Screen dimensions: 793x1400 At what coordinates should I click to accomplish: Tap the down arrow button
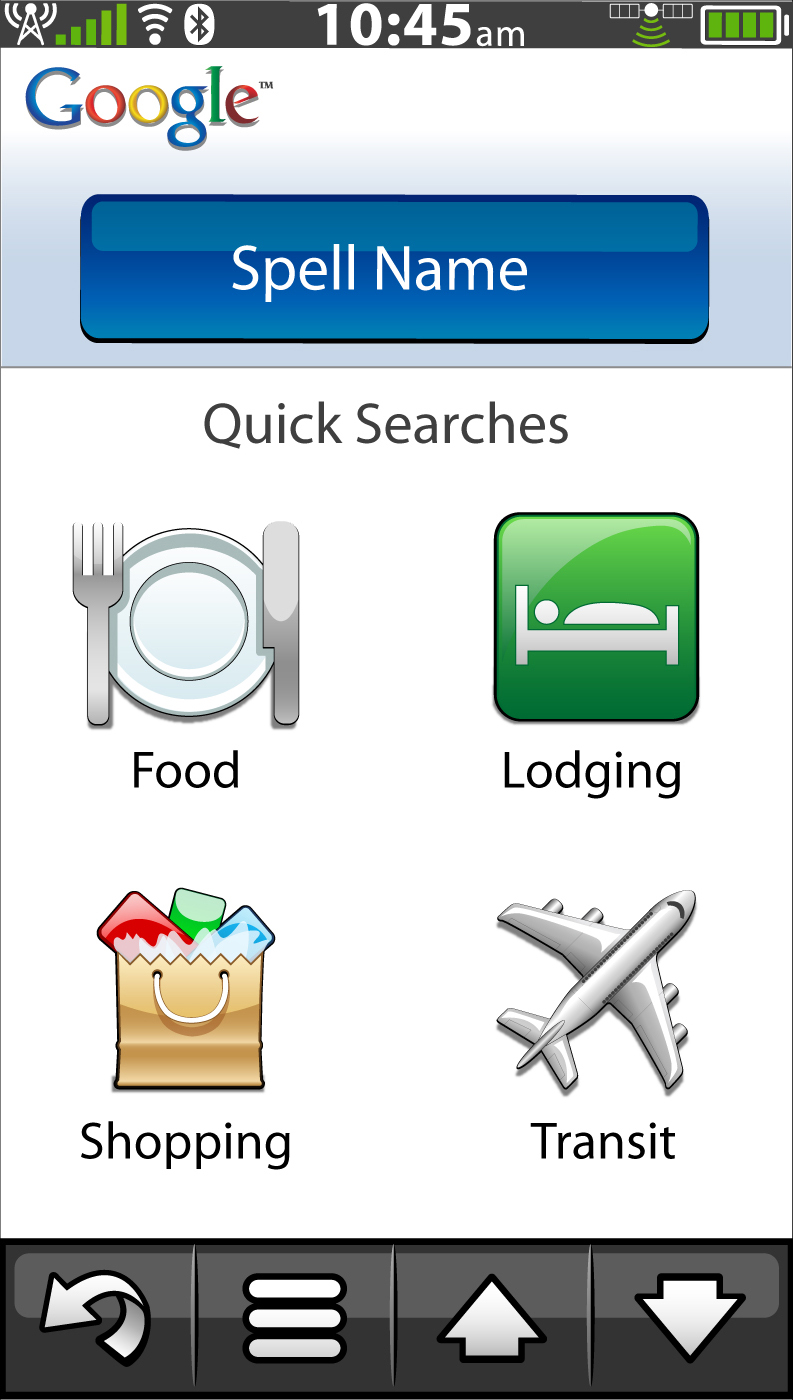click(690, 1317)
